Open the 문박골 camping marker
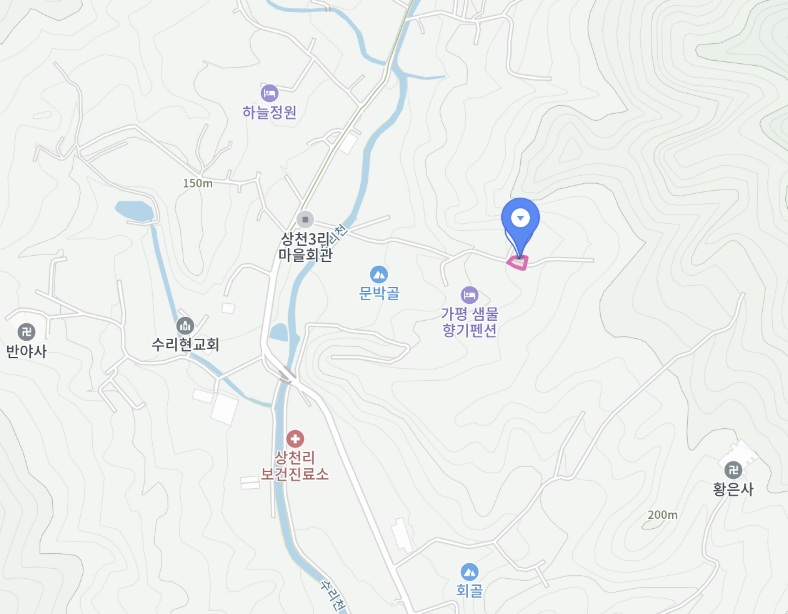This screenshot has height=614, width=788. click(x=379, y=273)
